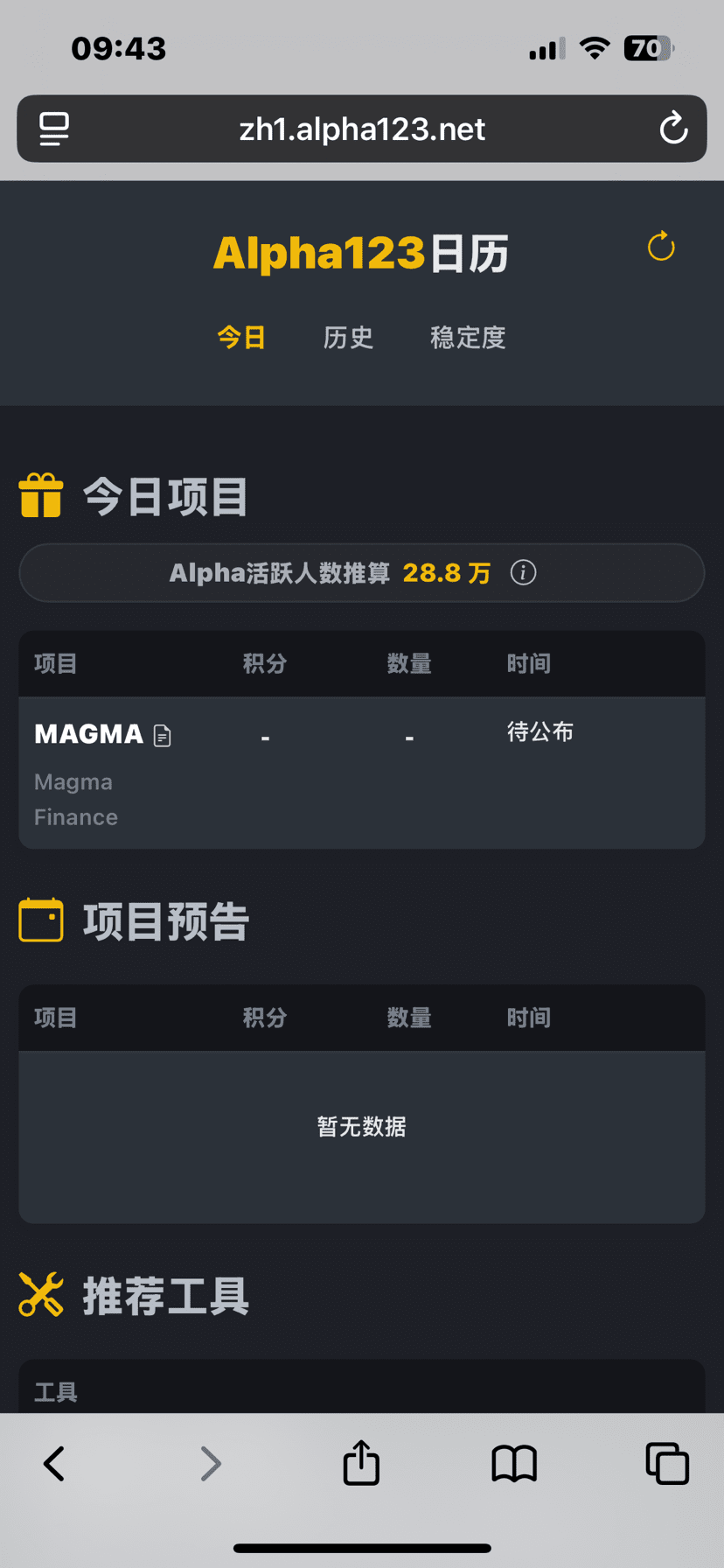Switch to the 历史 tab

coord(348,338)
